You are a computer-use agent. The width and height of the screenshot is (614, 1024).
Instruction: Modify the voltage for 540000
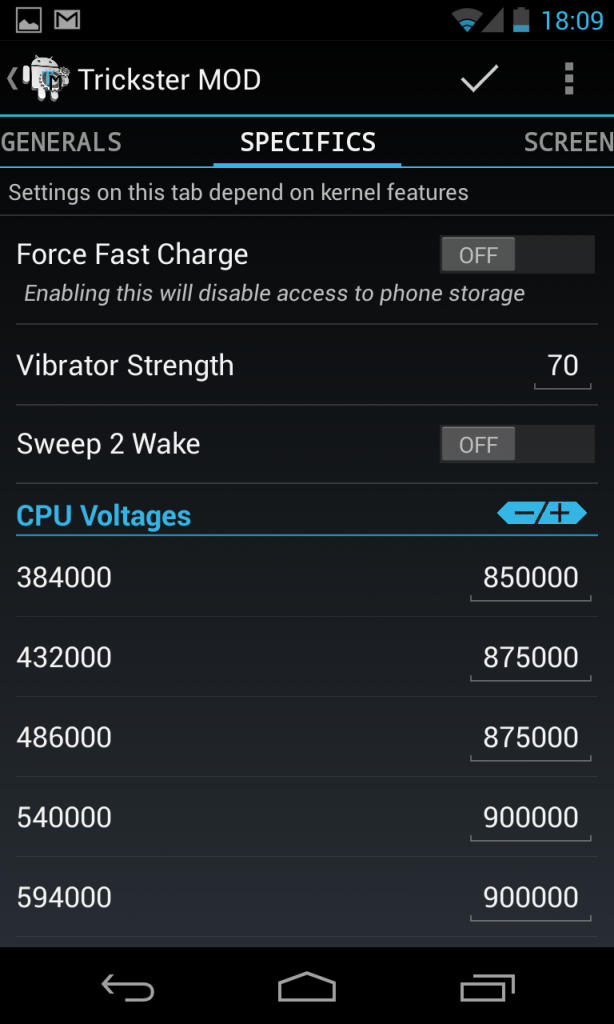pyautogui.click(x=530, y=818)
